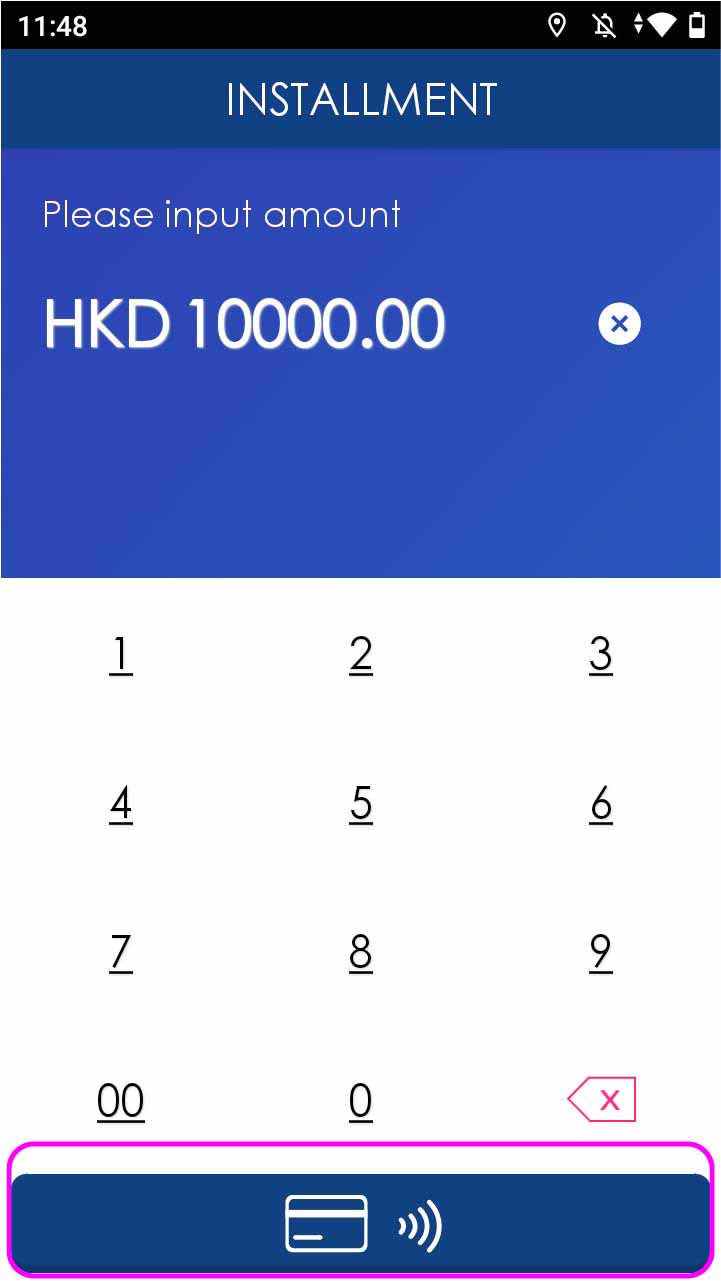Image resolution: width=721 pixels, height=1281 pixels.
Task: Select the 4 key
Action: 121,803
